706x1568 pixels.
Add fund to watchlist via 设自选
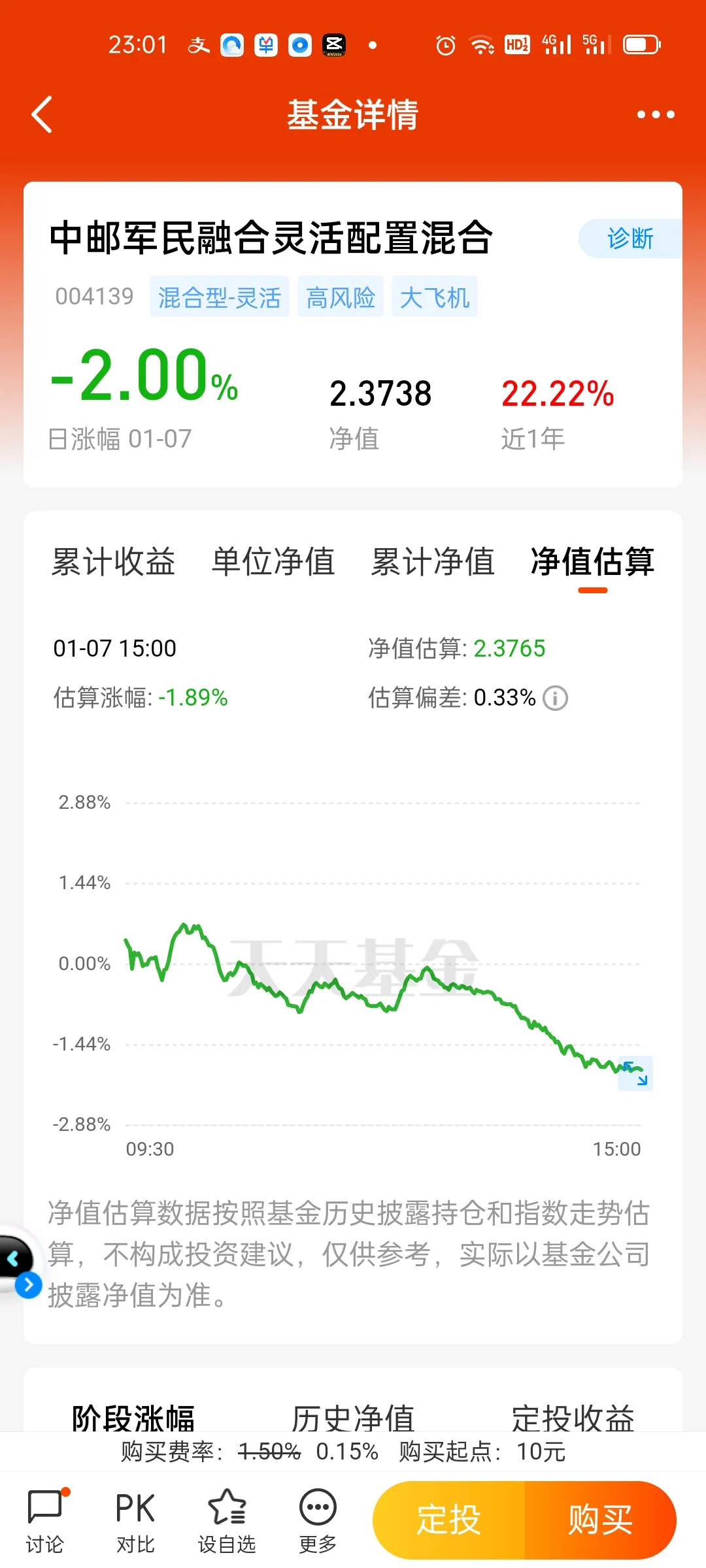pos(227,1521)
